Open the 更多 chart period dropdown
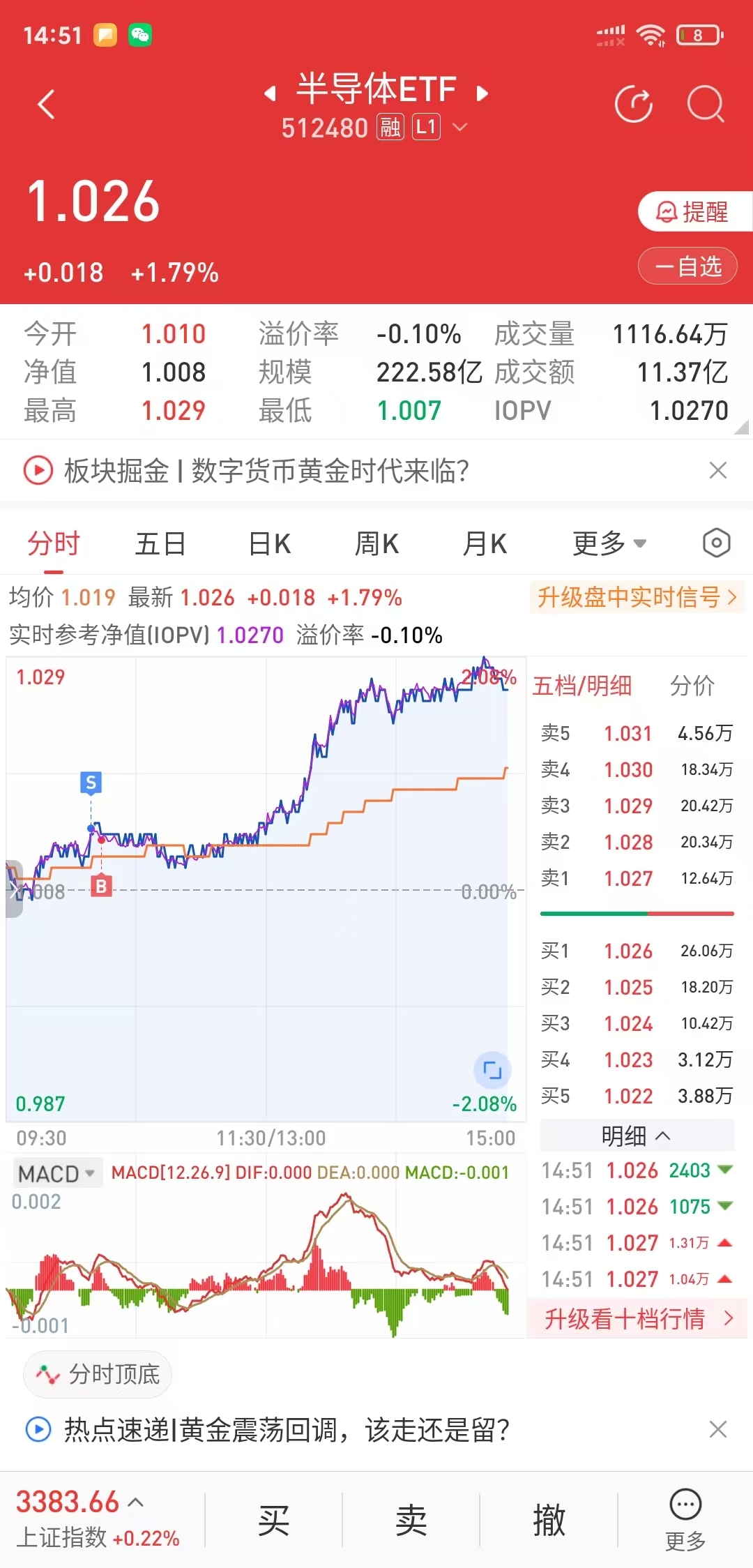Viewport: 753px width, 1568px height. [609, 542]
